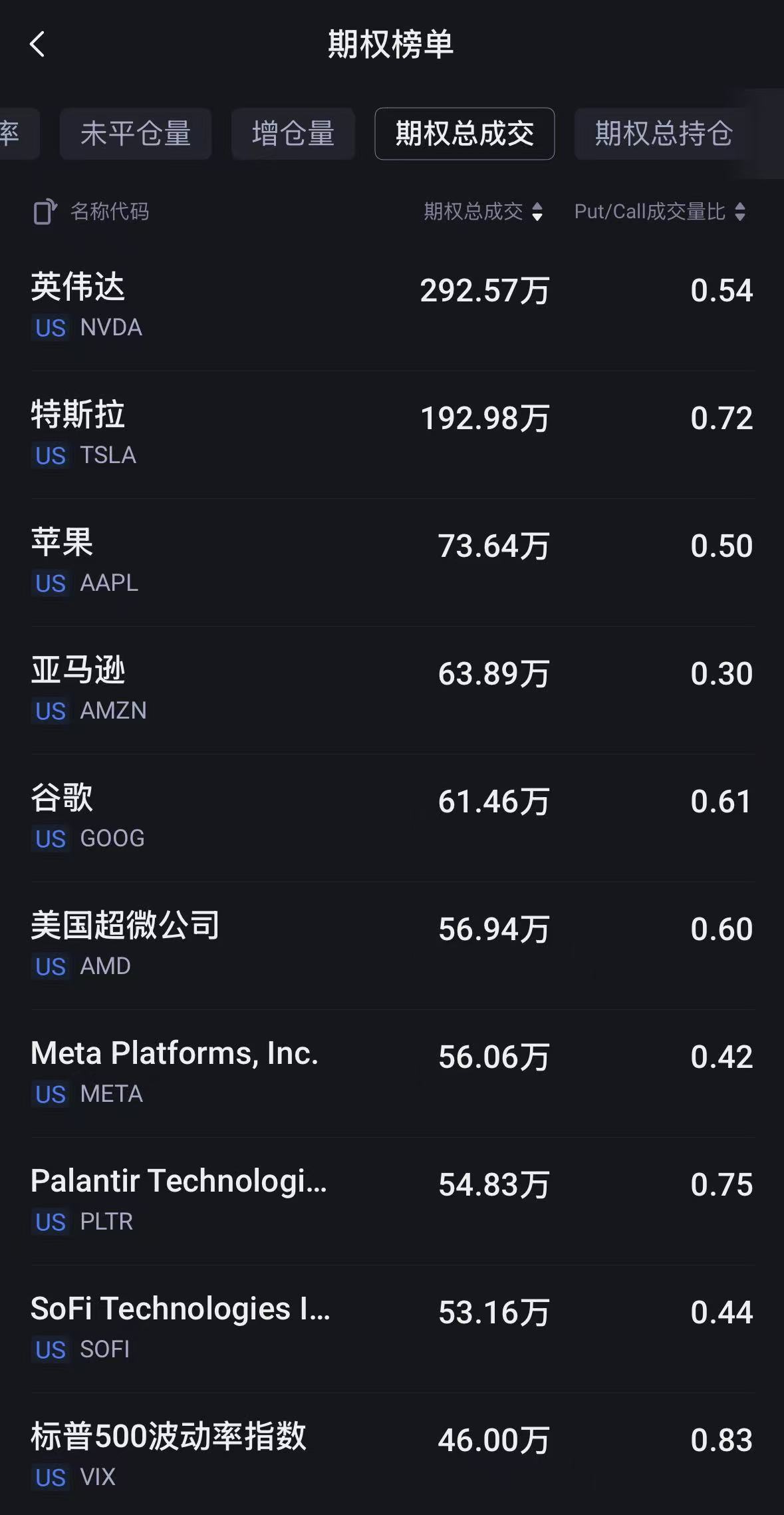Switch to the 增仓量 tab

293,134
